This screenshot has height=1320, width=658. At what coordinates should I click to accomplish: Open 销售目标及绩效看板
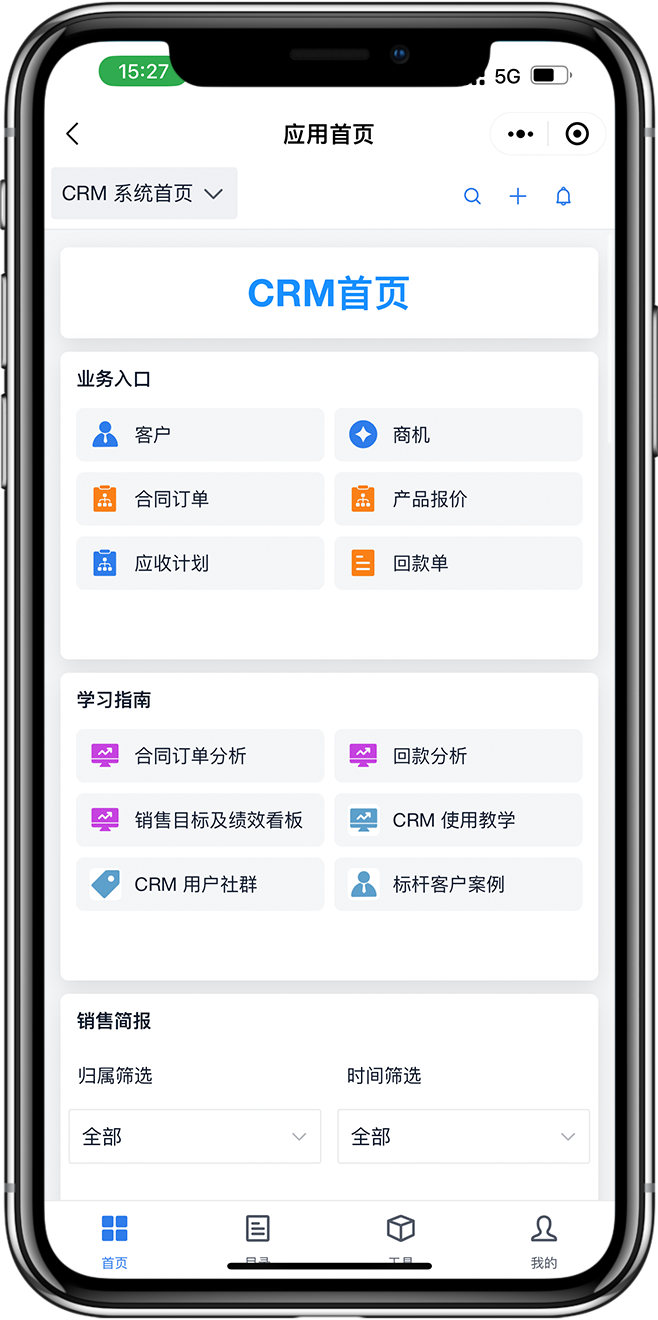click(200, 820)
